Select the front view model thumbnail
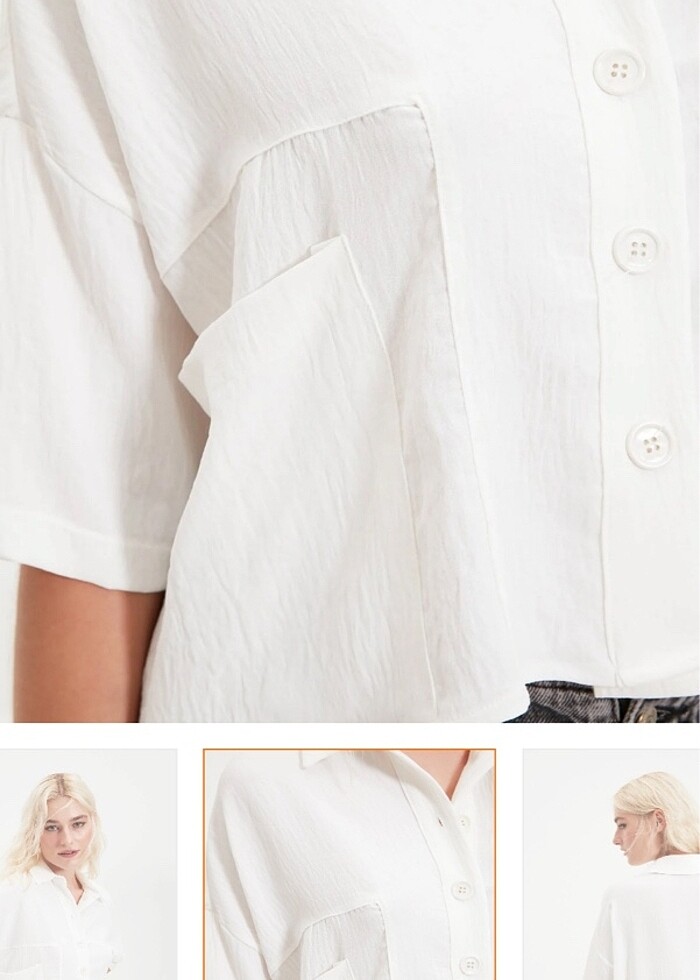Viewport: 700px width, 980px height. tap(88, 864)
